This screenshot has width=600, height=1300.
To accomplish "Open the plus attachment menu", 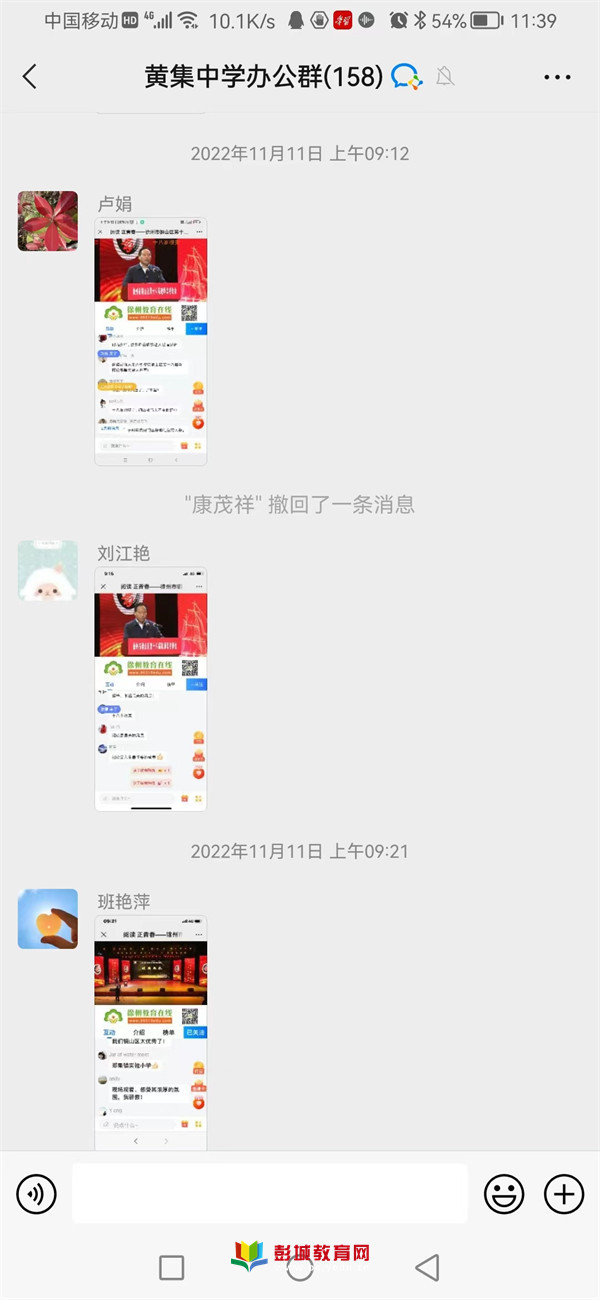I will (563, 1193).
